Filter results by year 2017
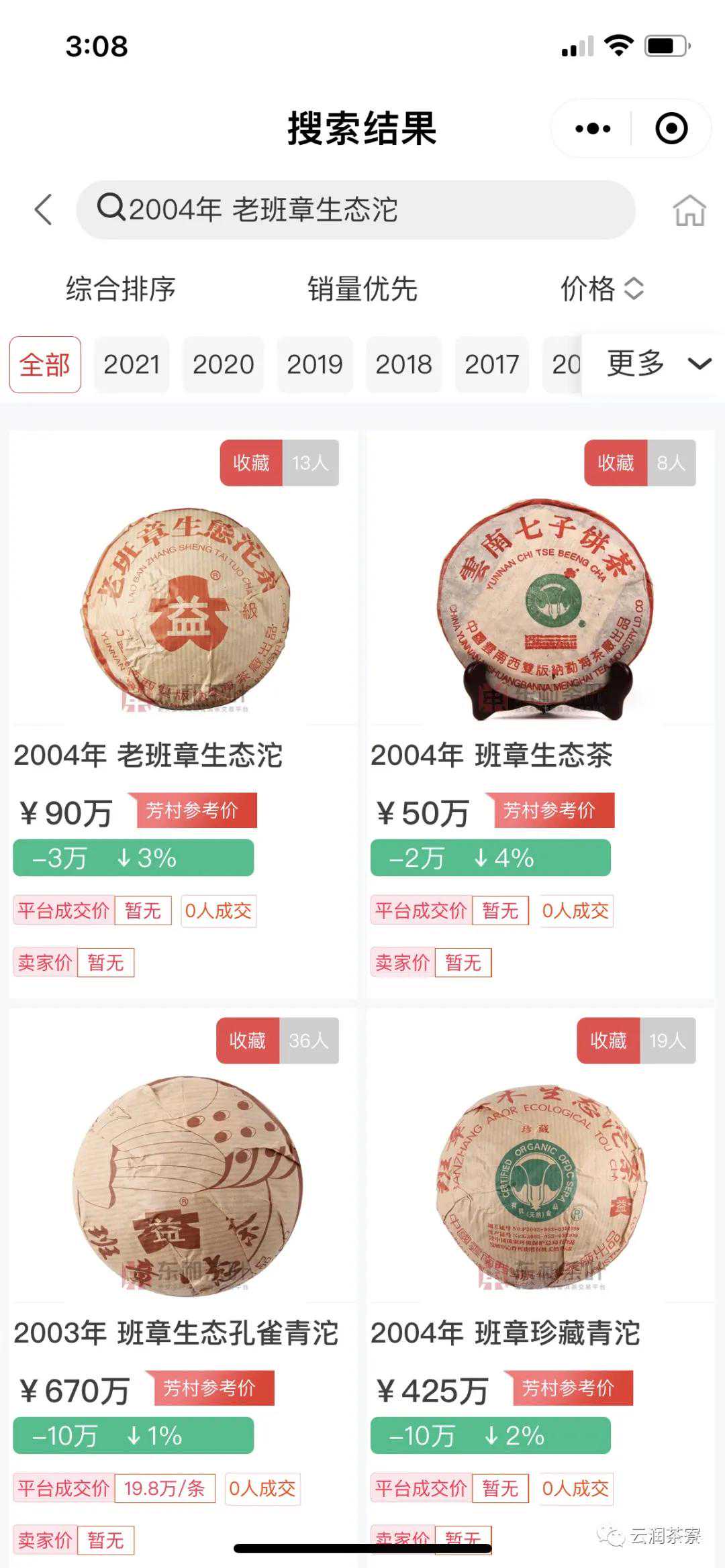 (491, 365)
